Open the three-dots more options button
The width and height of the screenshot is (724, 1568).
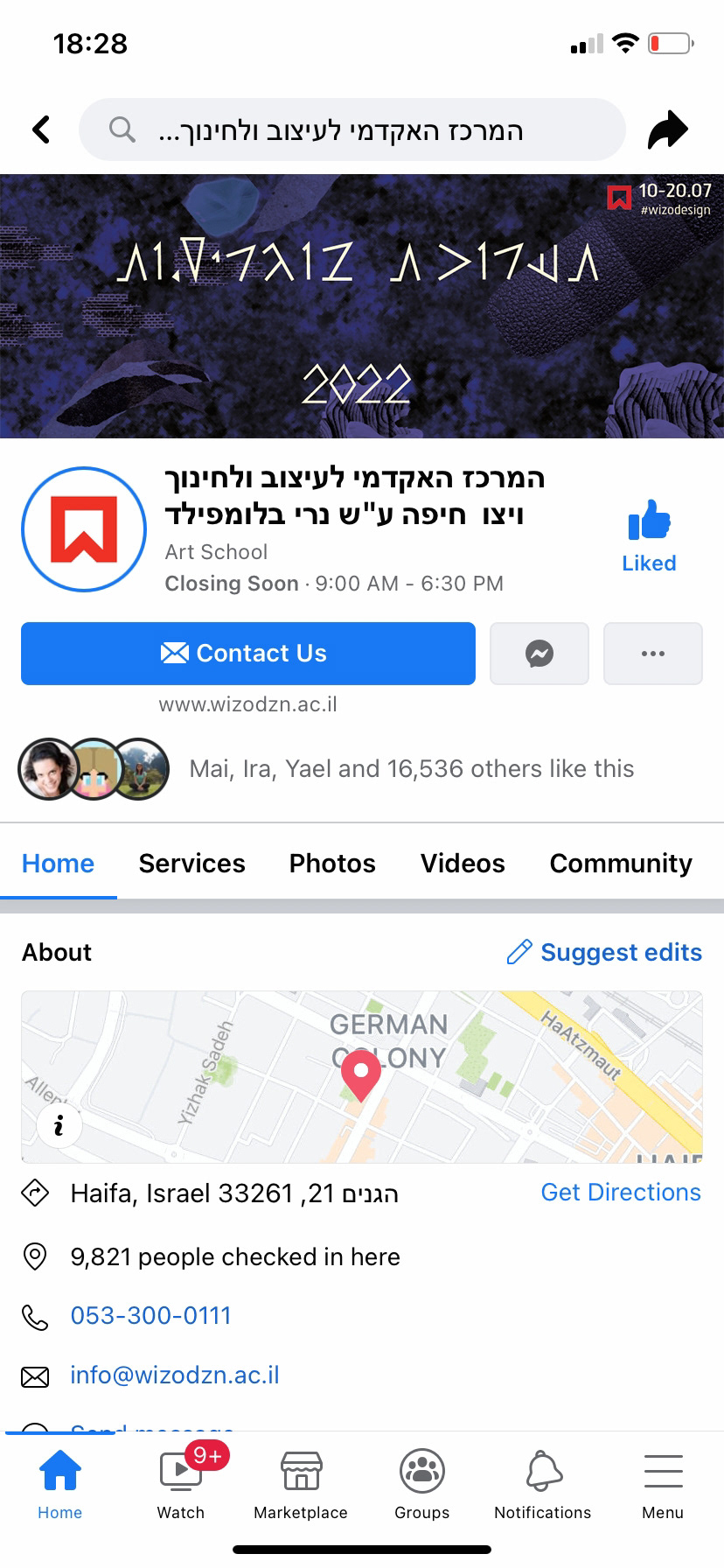click(653, 654)
